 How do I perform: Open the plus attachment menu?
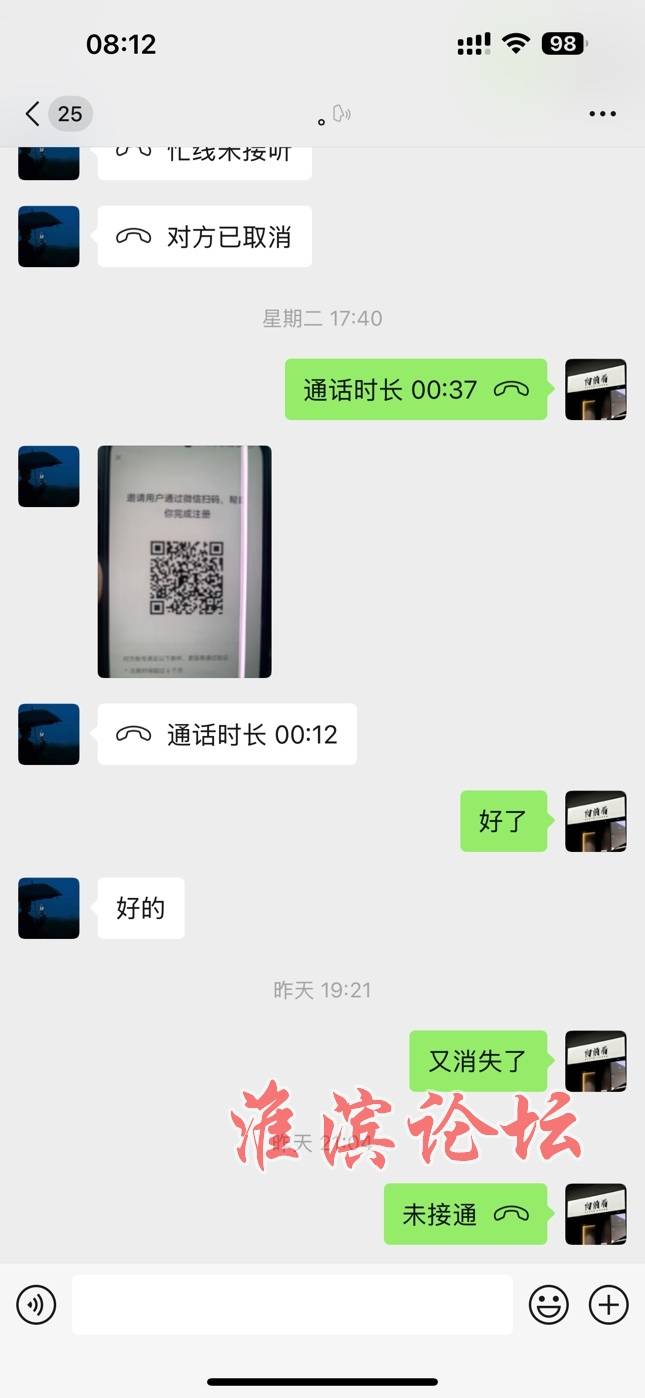tap(608, 1304)
